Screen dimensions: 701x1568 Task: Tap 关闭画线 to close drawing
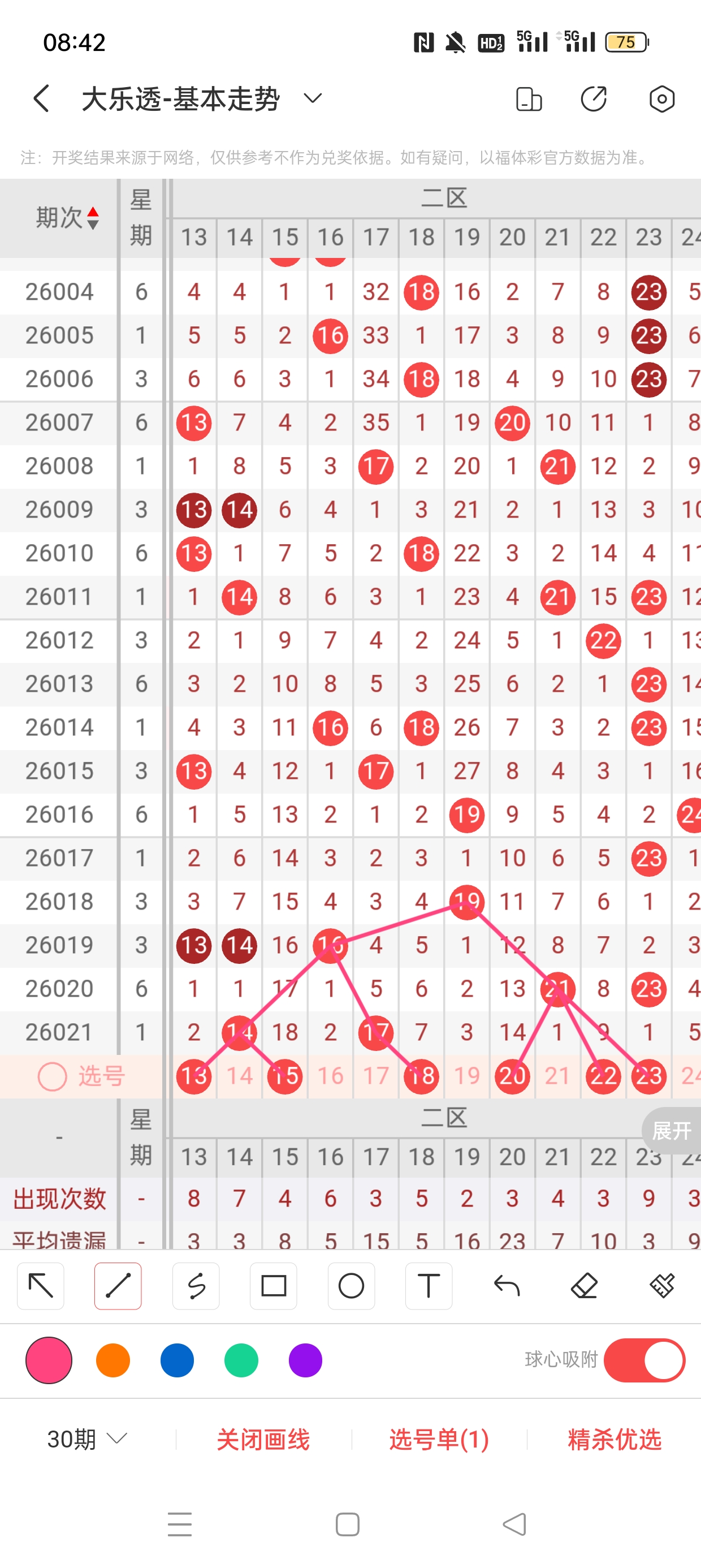tap(263, 1439)
